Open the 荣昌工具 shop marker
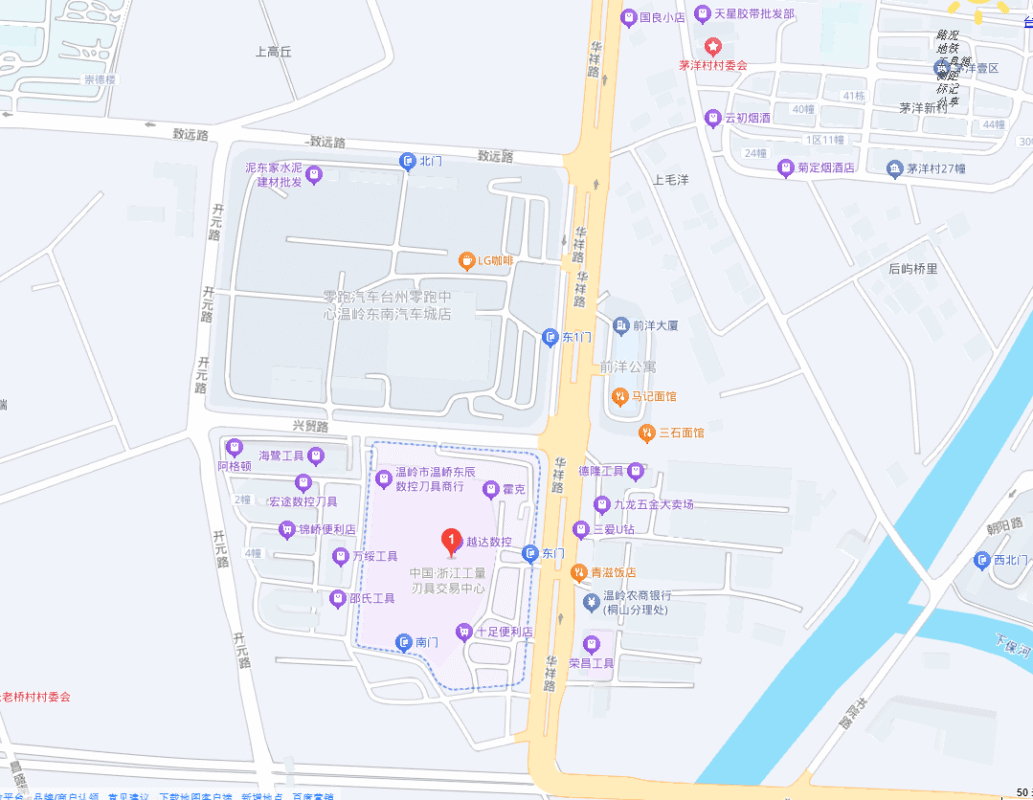 pyautogui.click(x=591, y=642)
